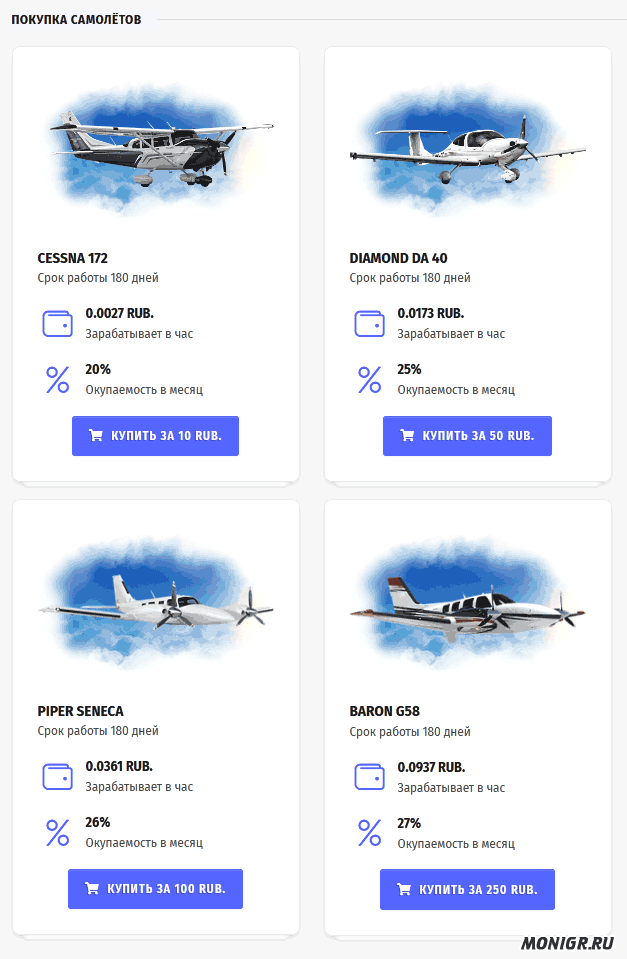The image size is (627, 959).
Task: Buy the Cessna 172 for 10 RUB
Action: (155, 436)
